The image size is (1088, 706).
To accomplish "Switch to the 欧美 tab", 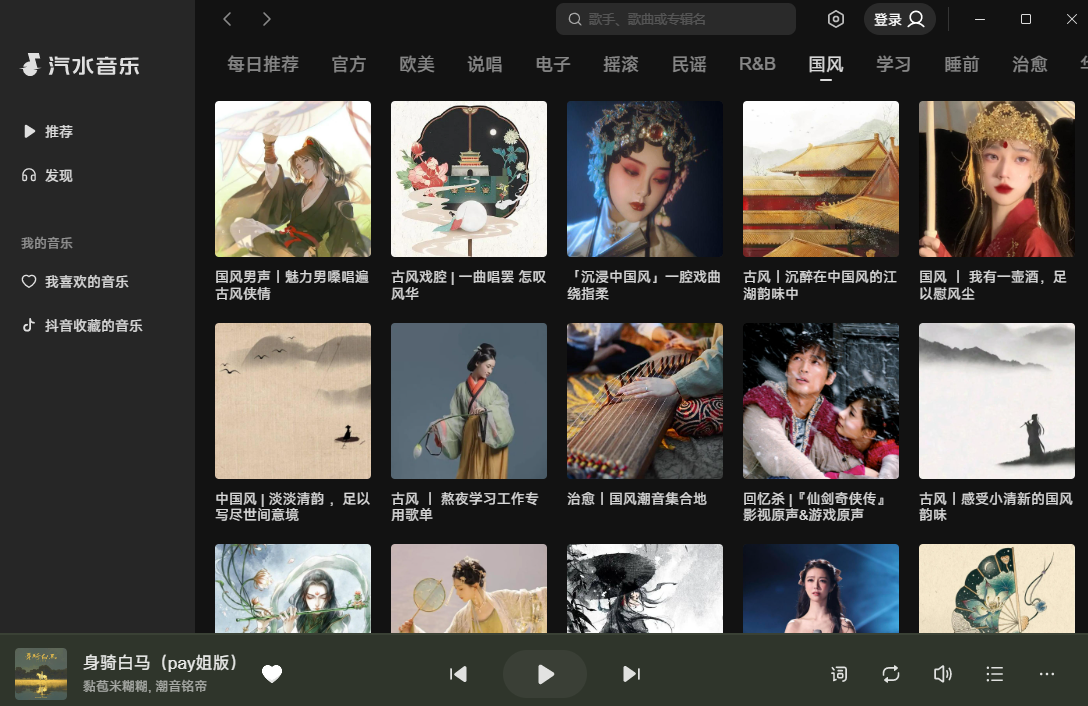I will (416, 65).
